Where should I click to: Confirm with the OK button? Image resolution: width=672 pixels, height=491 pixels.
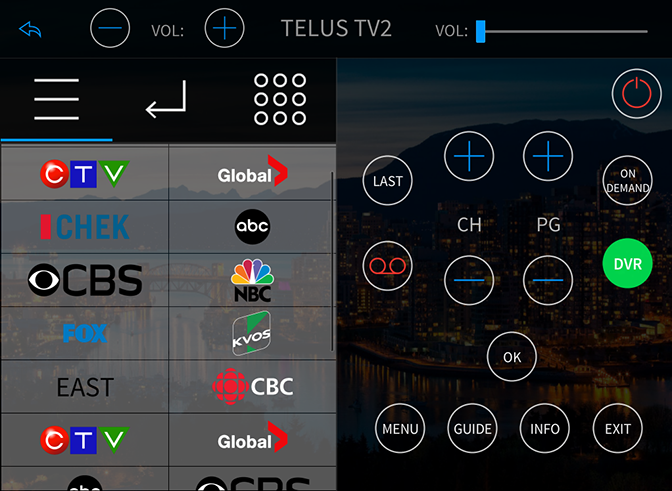pos(512,356)
